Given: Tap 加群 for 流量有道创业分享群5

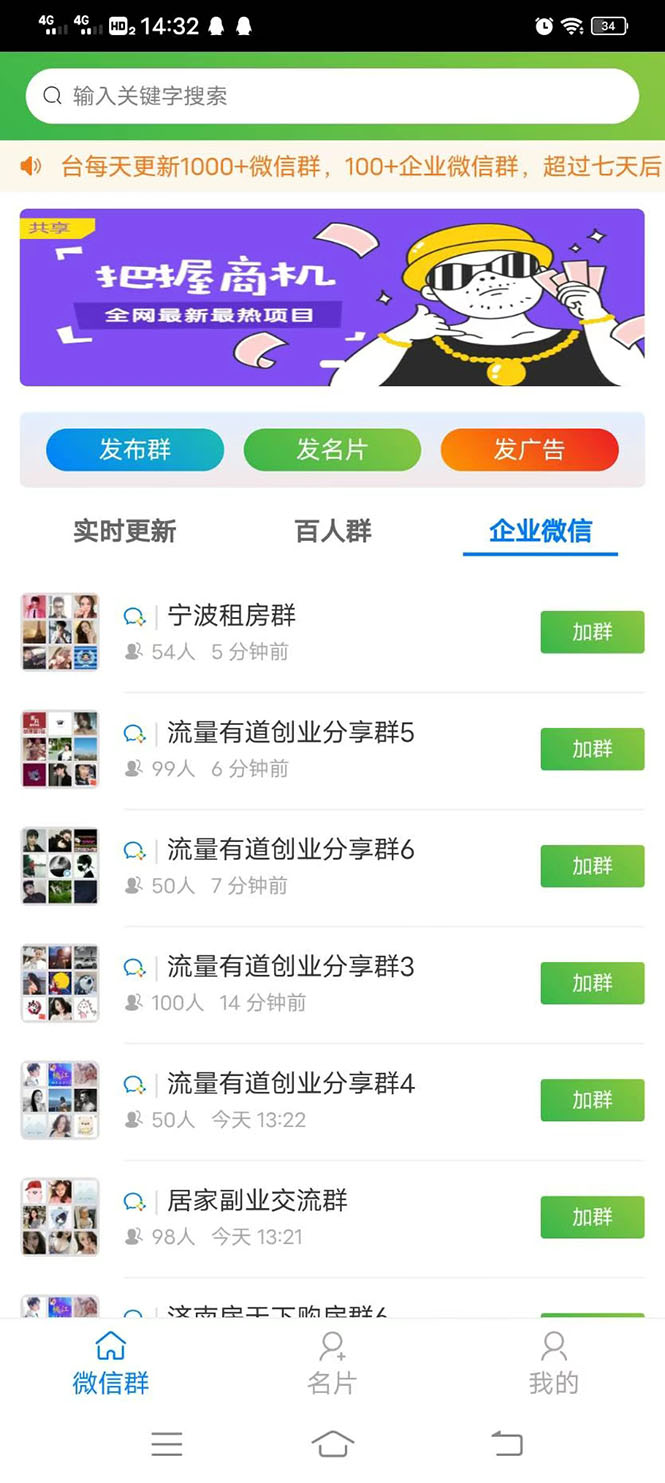Looking at the screenshot, I should pos(592,749).
